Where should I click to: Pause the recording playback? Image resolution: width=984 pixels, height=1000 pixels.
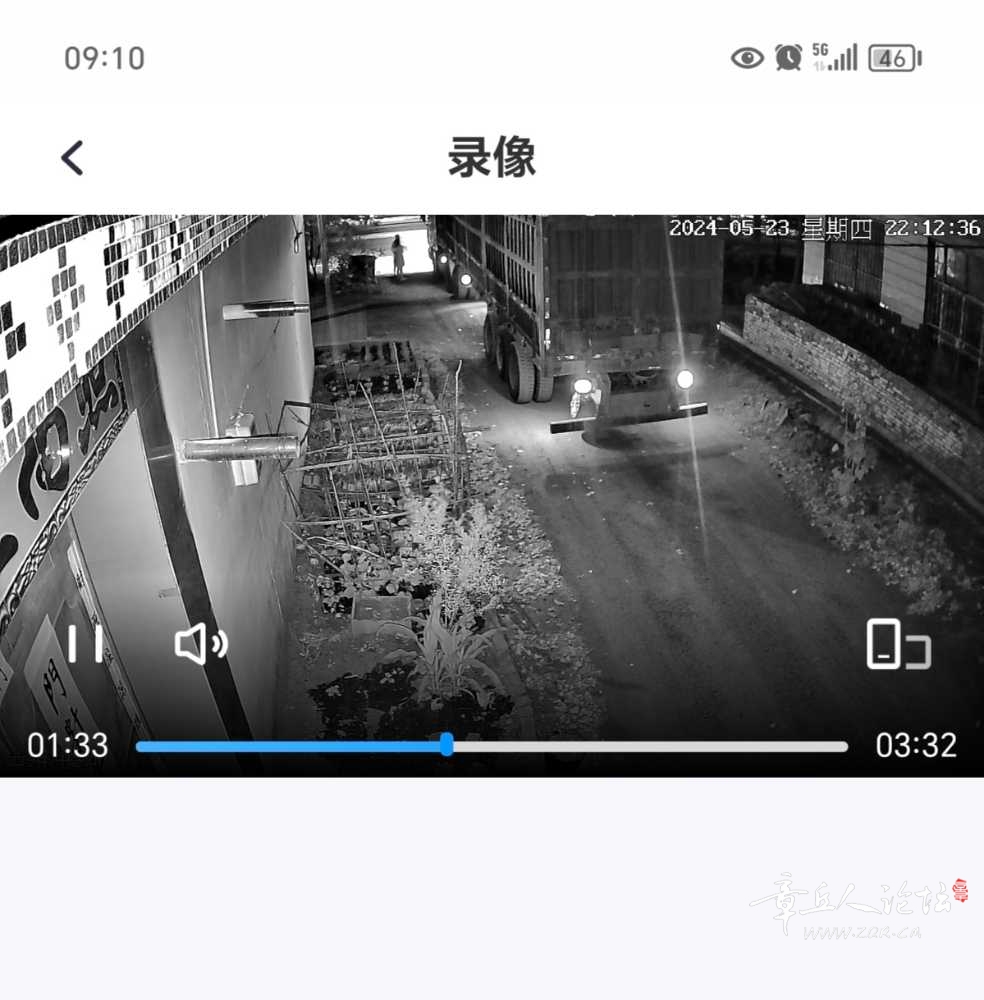[85, 644]
